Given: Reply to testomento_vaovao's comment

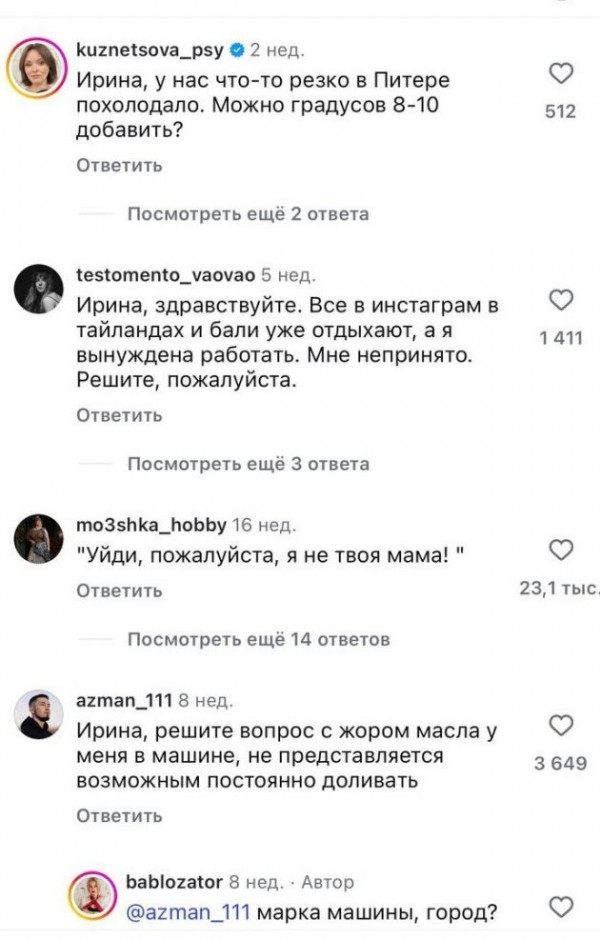Looking at the screenshot, I should click(119, 415).
